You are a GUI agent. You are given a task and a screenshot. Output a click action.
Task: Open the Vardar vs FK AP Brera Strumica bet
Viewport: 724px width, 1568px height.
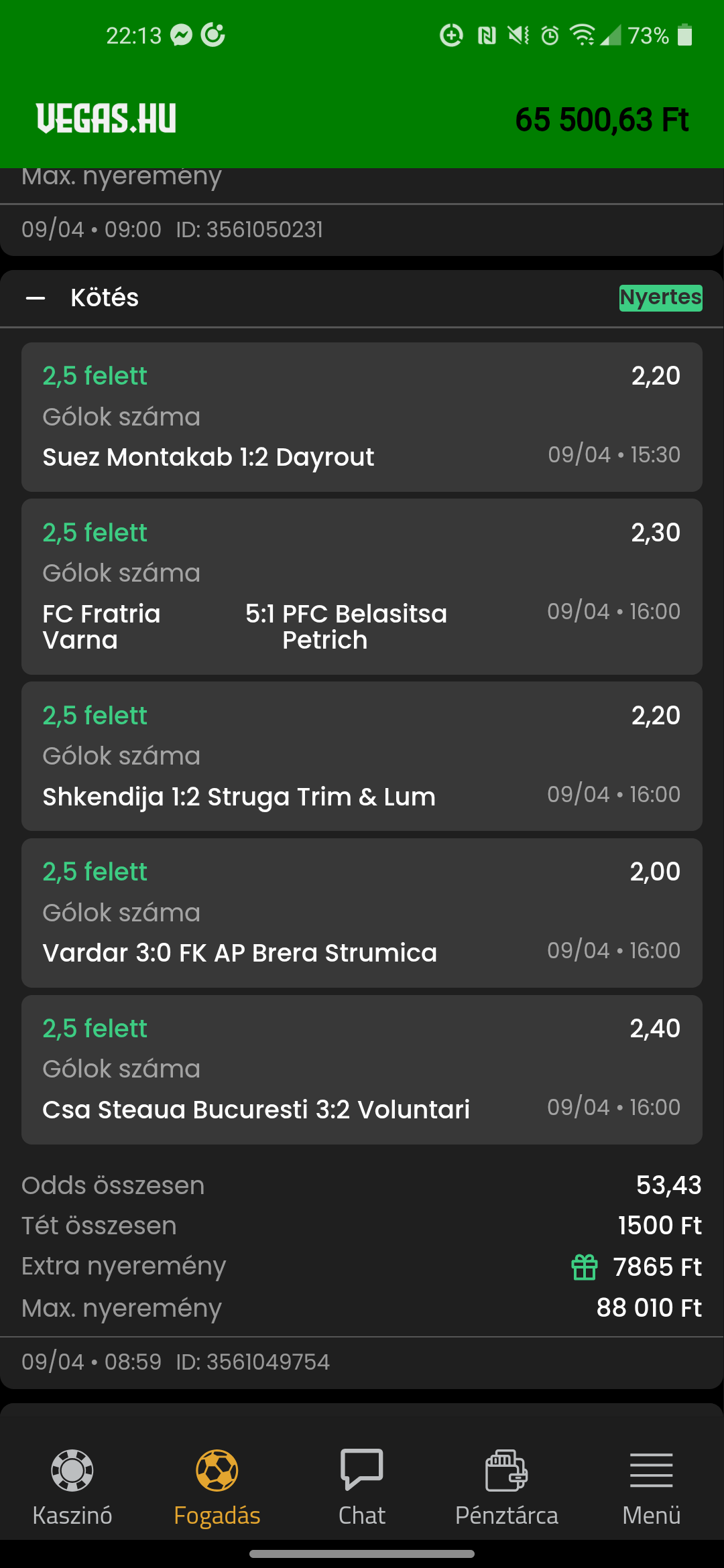[362, 913]
